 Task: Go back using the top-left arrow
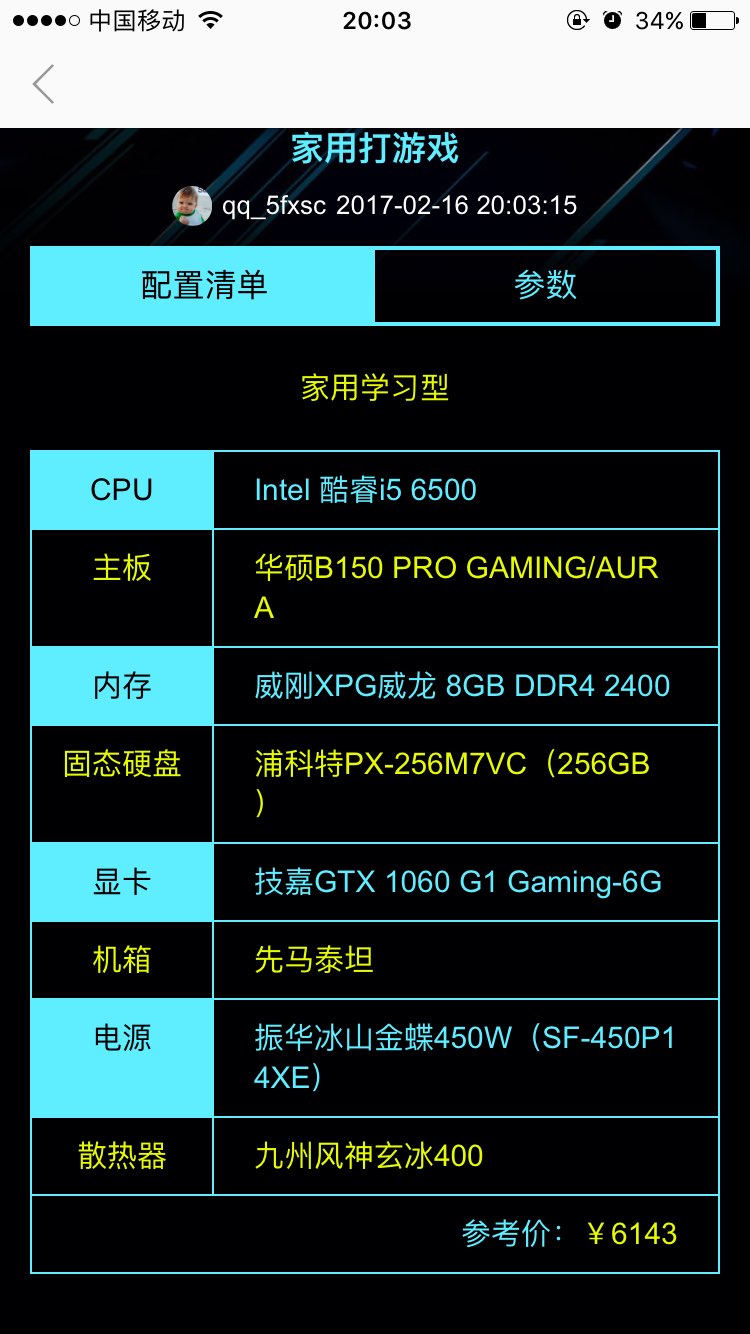coord(43,85)
